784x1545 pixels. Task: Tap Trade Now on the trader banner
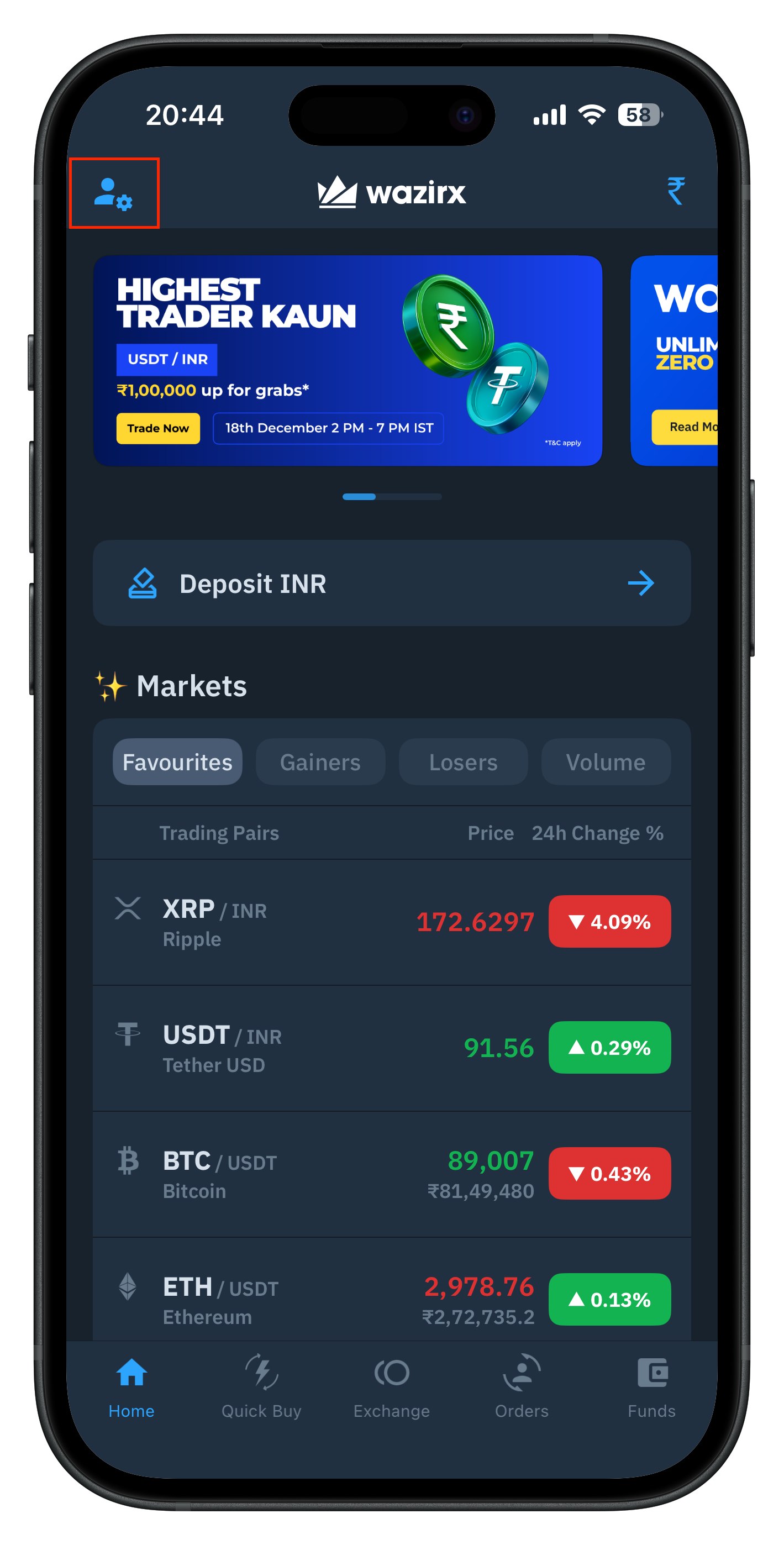click(x=158, y=428)
